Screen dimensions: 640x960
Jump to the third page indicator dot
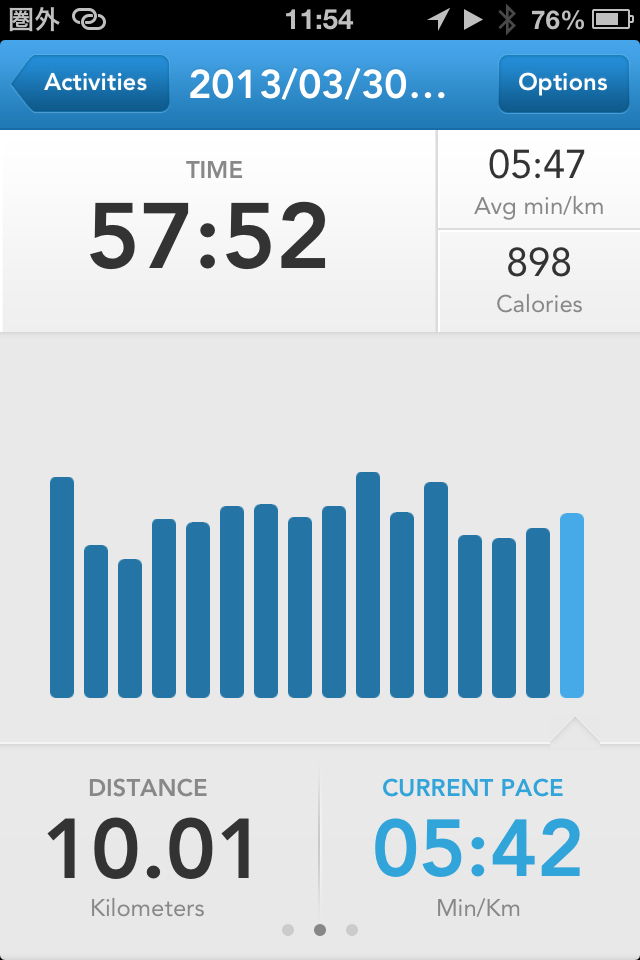point(352,930)
